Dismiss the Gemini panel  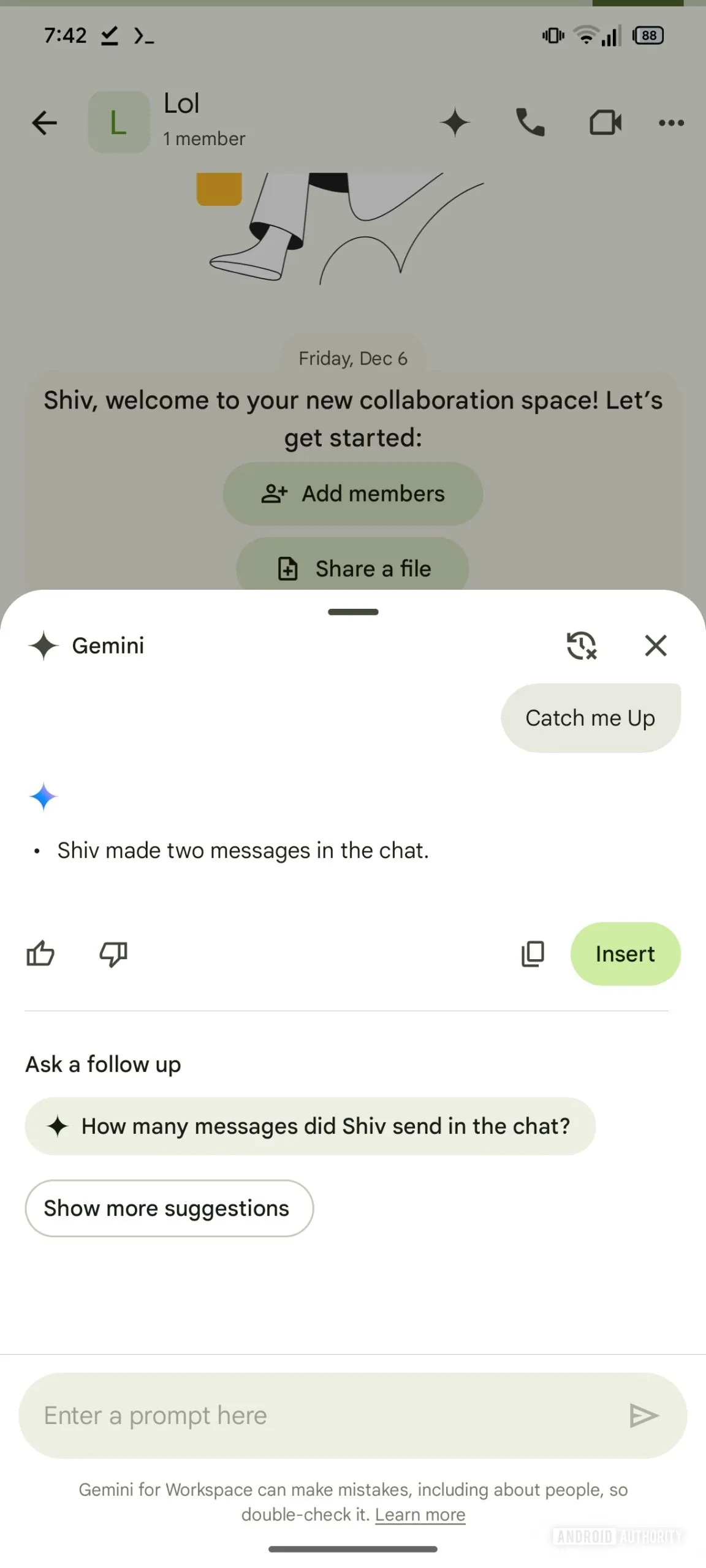coord(656,645)
